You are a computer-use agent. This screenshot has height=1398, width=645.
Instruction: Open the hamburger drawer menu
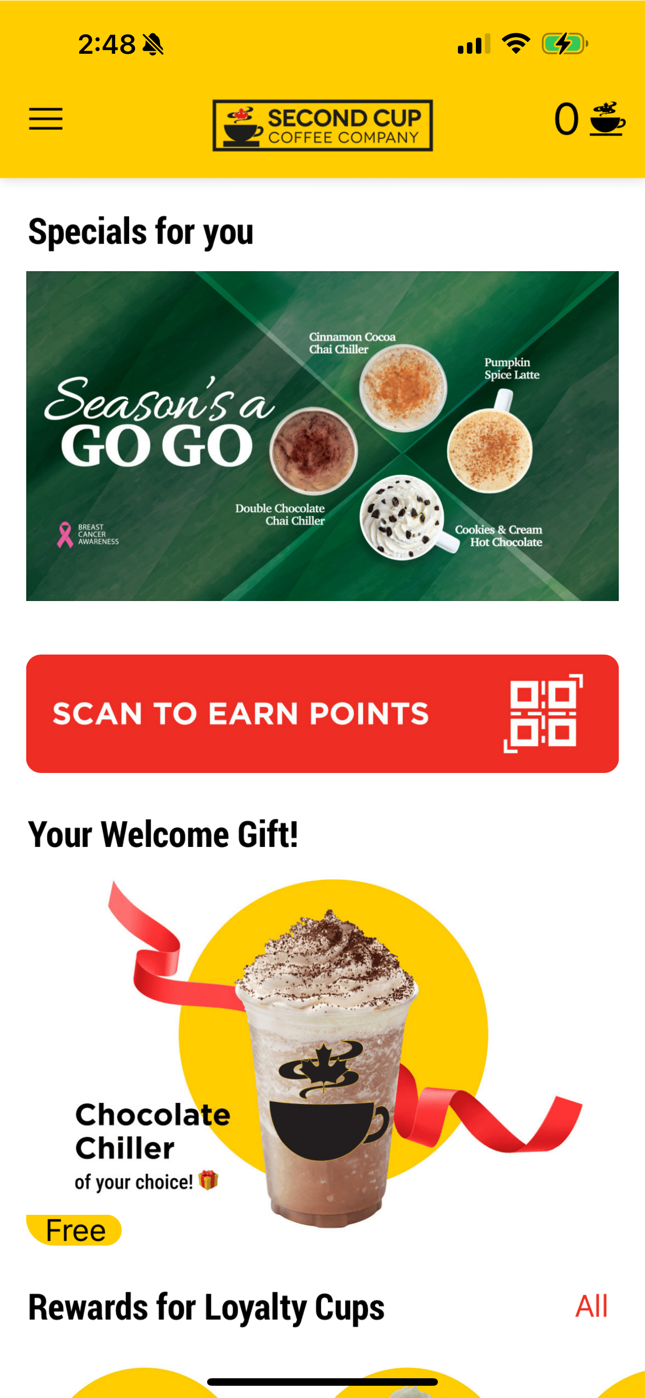coord(45,120)
